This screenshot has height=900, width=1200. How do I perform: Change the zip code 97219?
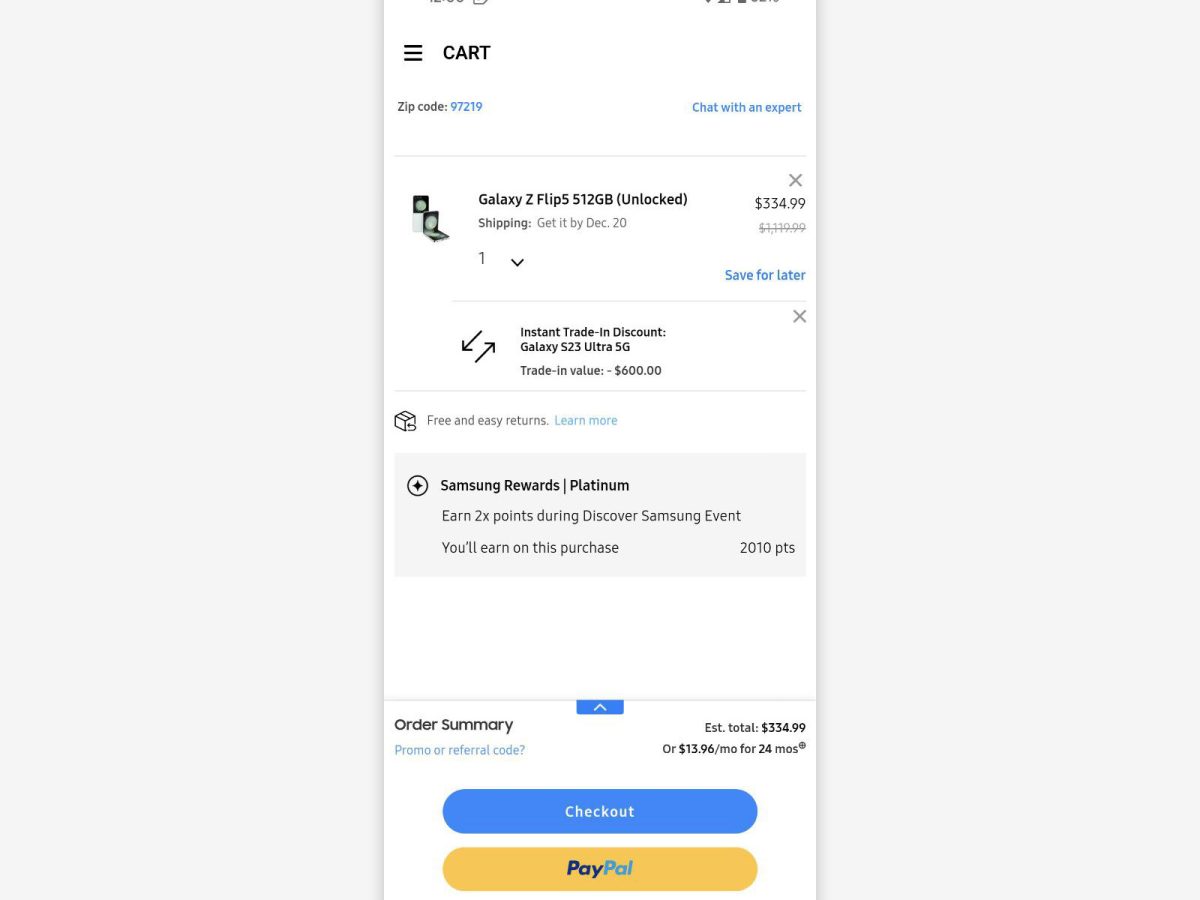point(466,107)
